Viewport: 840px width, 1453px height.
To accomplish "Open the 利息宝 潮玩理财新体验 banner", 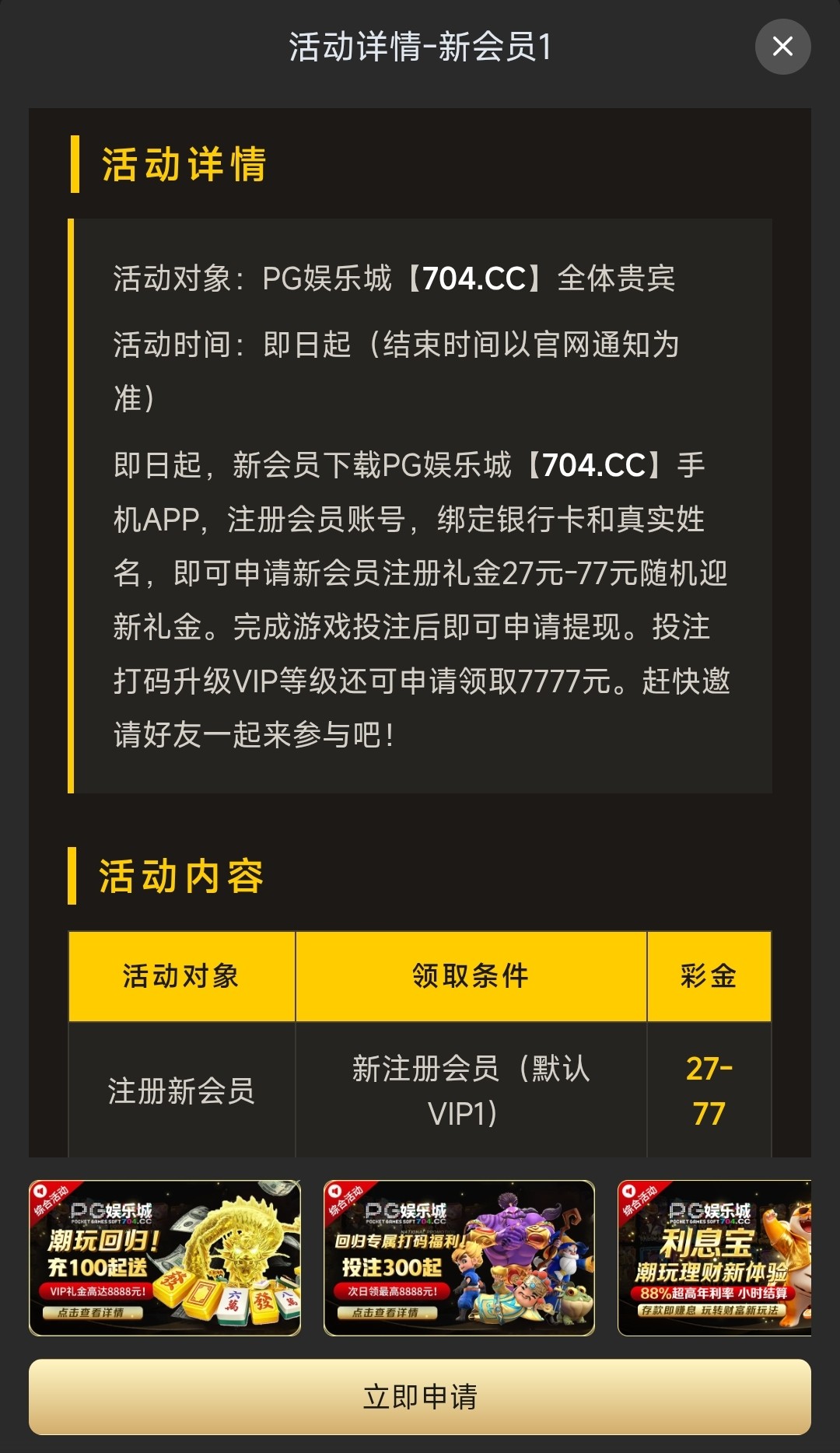I will pyautogui.click(x=714, y=1258).
